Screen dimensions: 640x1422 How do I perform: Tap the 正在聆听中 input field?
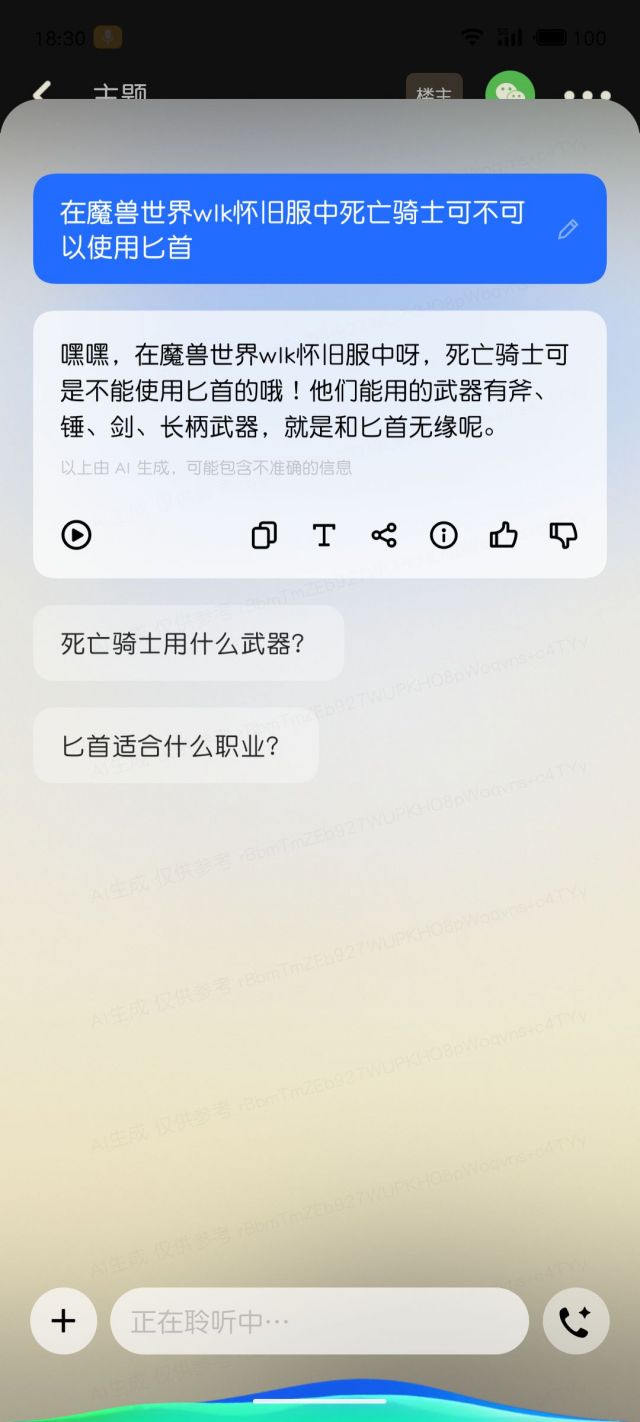click(319, 1321)
